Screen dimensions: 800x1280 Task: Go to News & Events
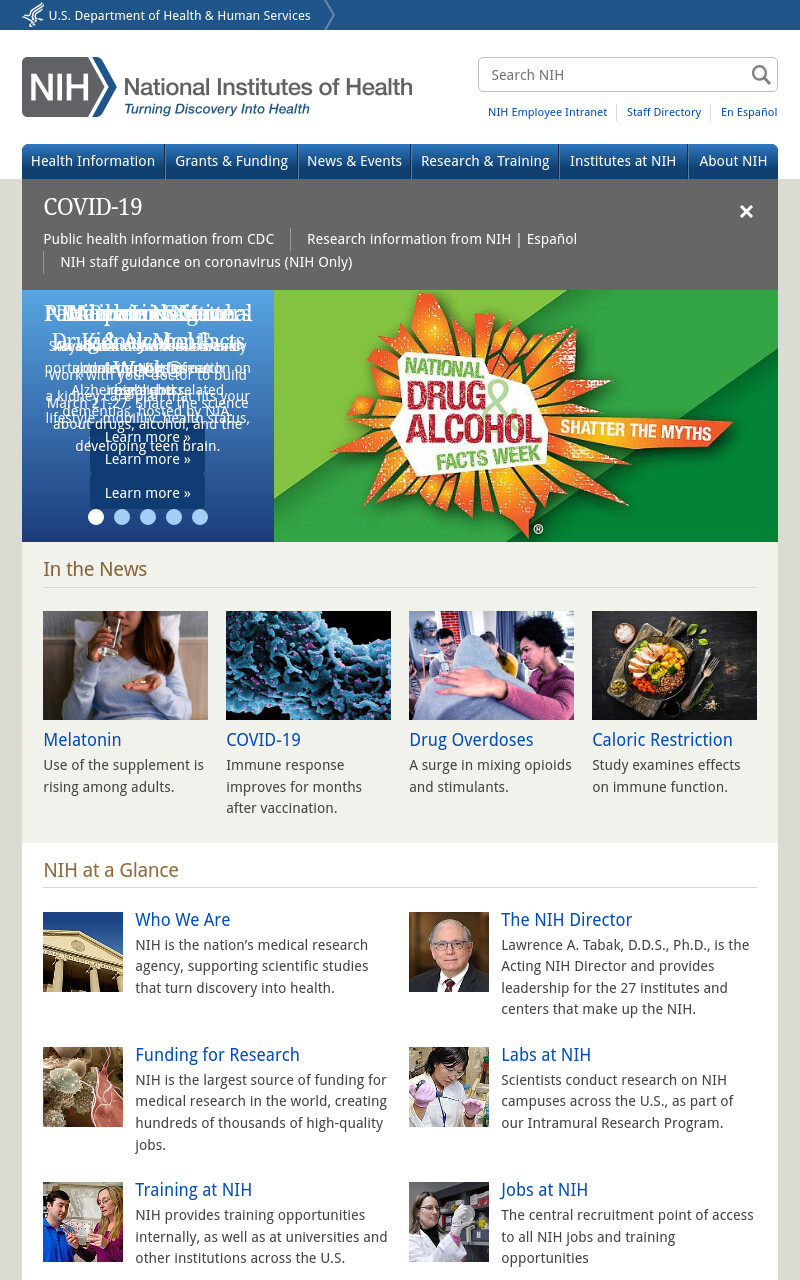(354, 161)
